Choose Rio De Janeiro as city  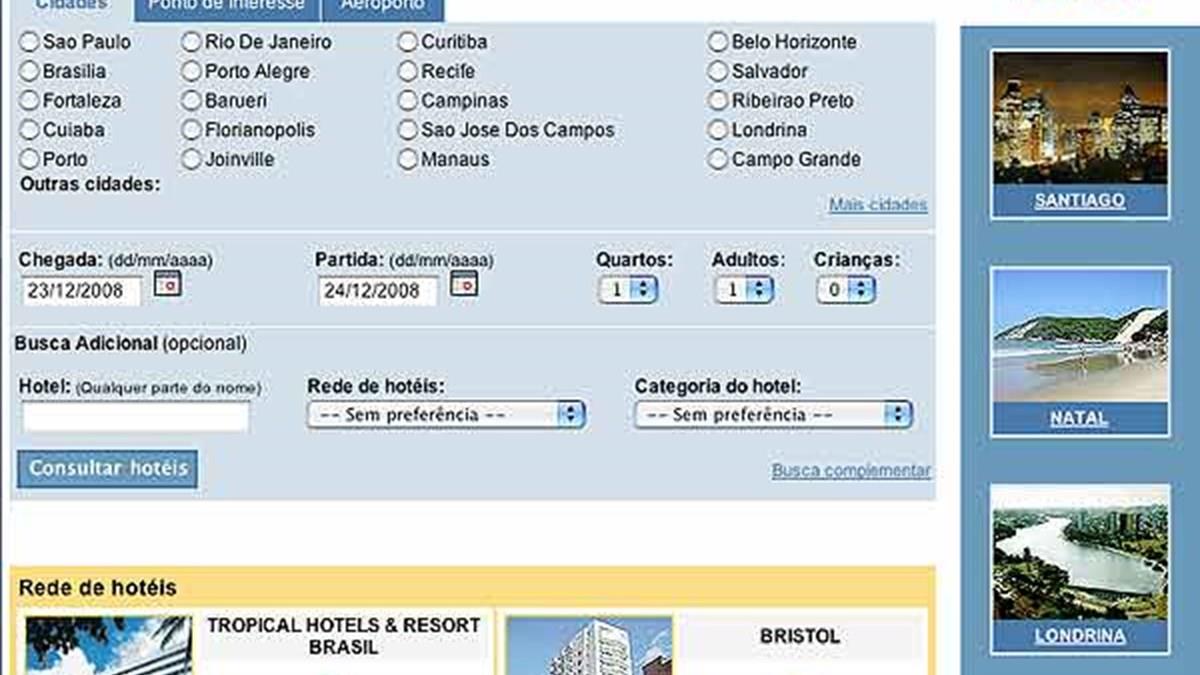192,42
